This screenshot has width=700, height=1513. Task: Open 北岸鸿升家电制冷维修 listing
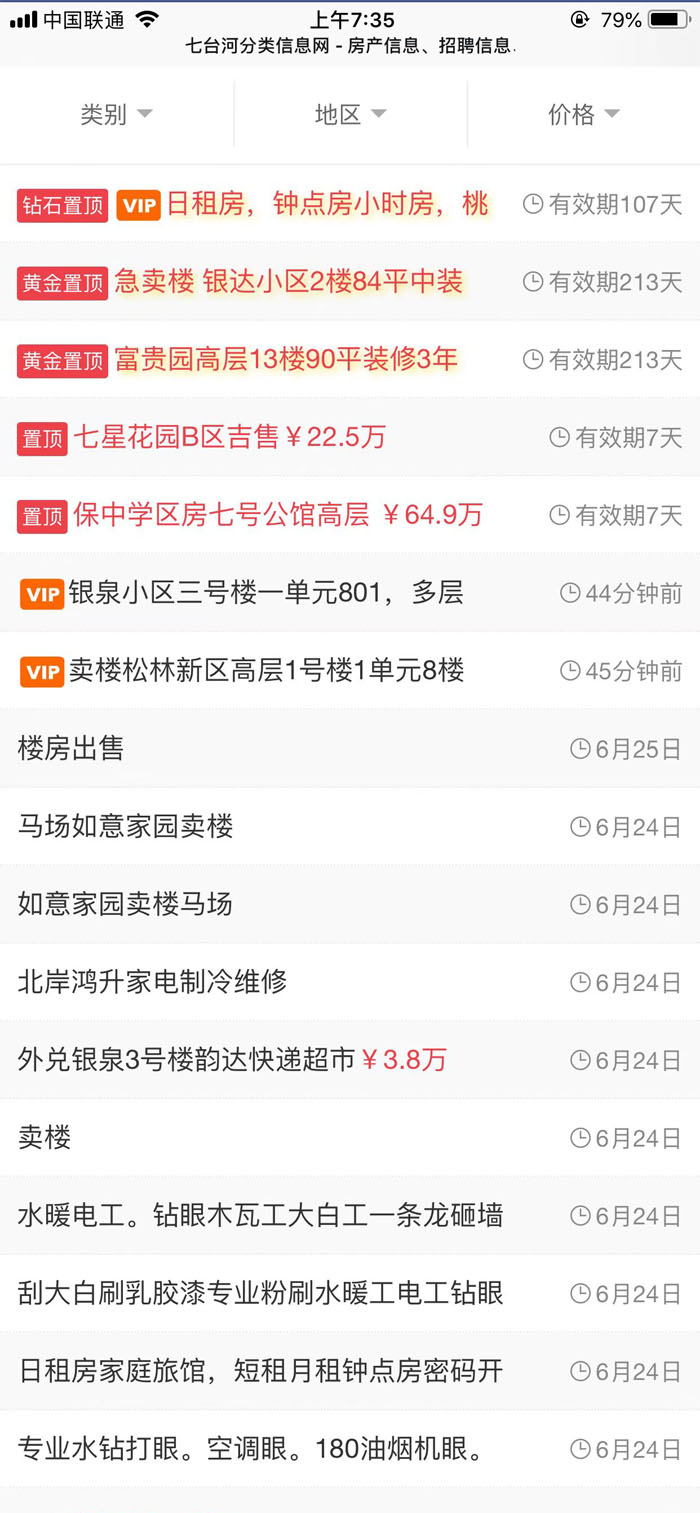pos(153,982)
